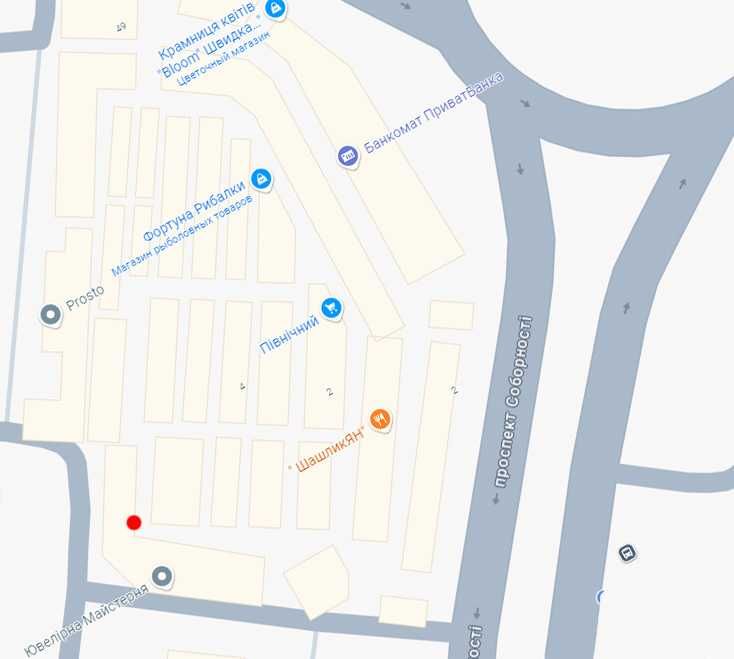Select the Prosto place marker
This screenshot has width=734, height=659.
(x=50, y=315)
